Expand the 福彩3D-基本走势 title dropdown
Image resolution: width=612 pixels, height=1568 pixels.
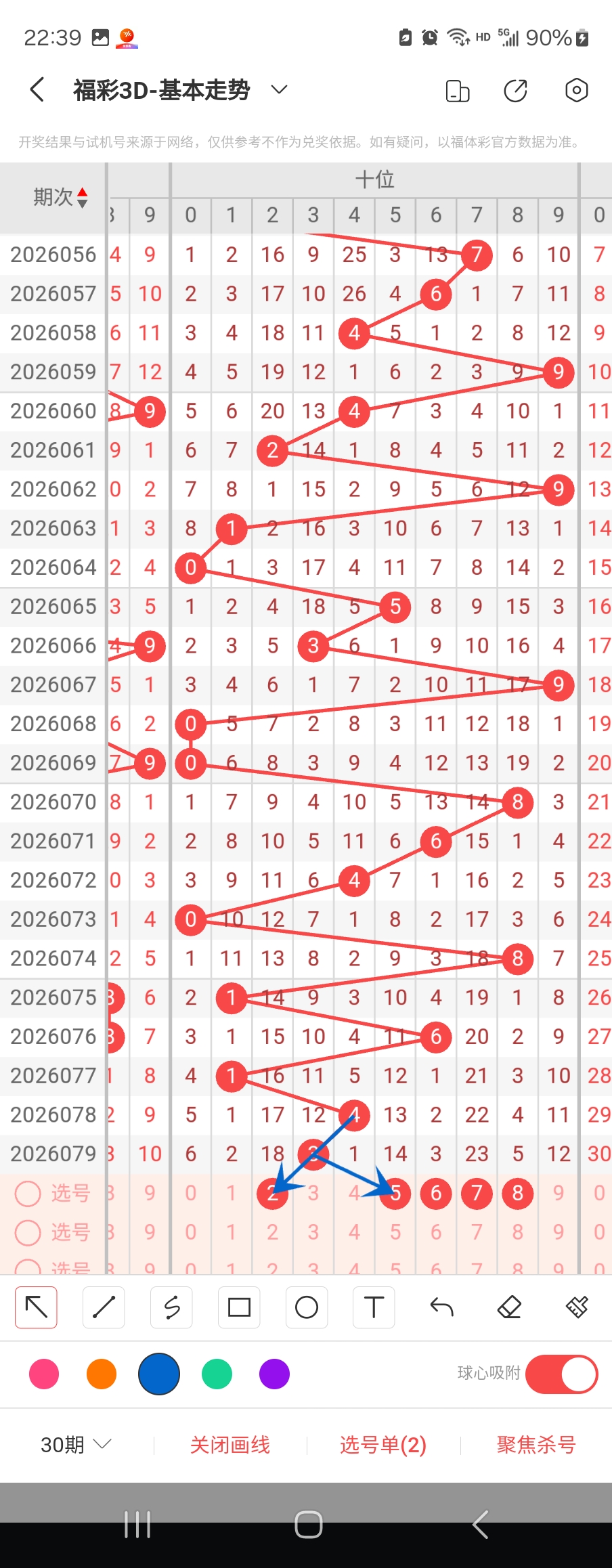coord(279,90)
